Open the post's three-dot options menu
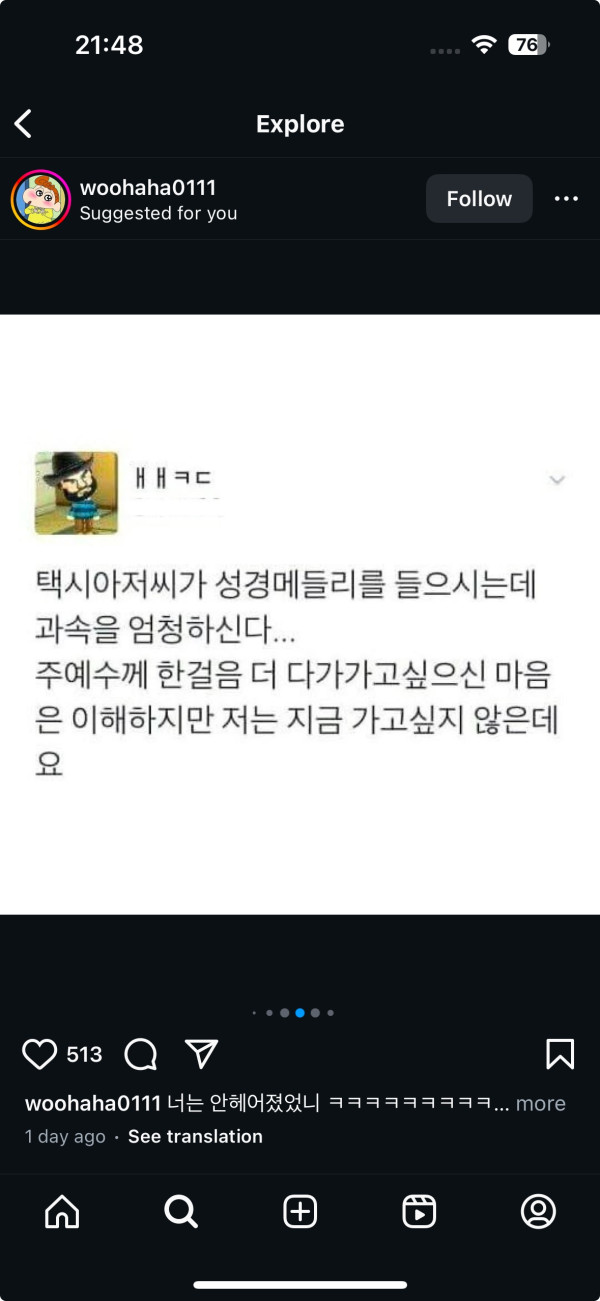The image size is (600, 1301). click(566, 199)
